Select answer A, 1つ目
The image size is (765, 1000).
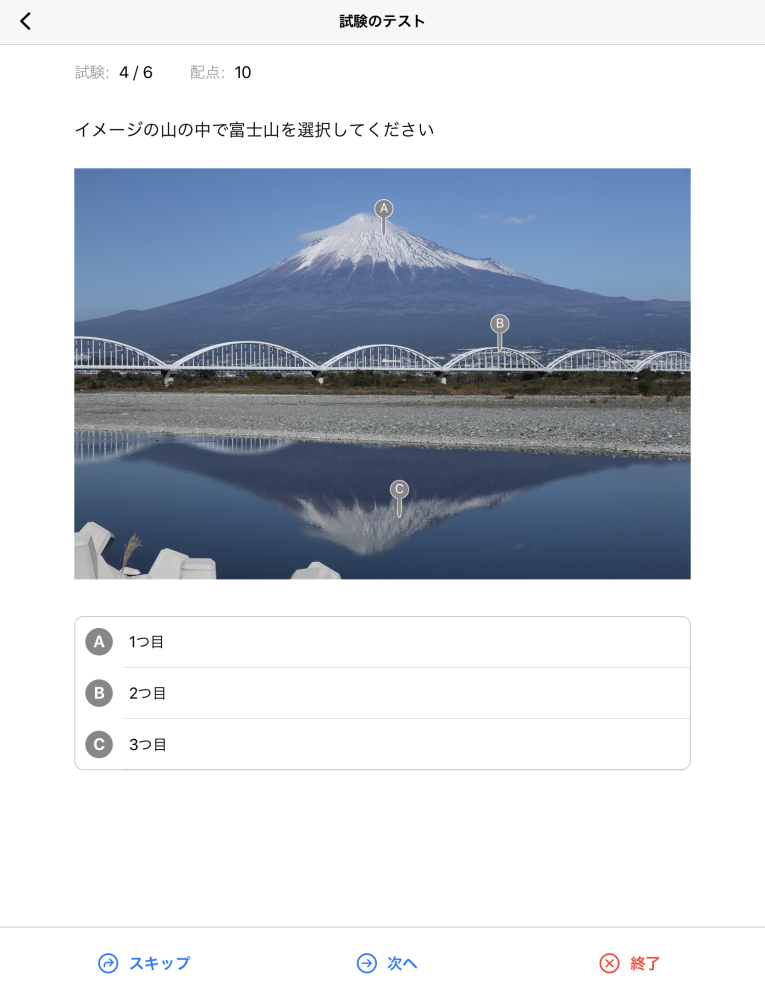(x=382, y=642)
